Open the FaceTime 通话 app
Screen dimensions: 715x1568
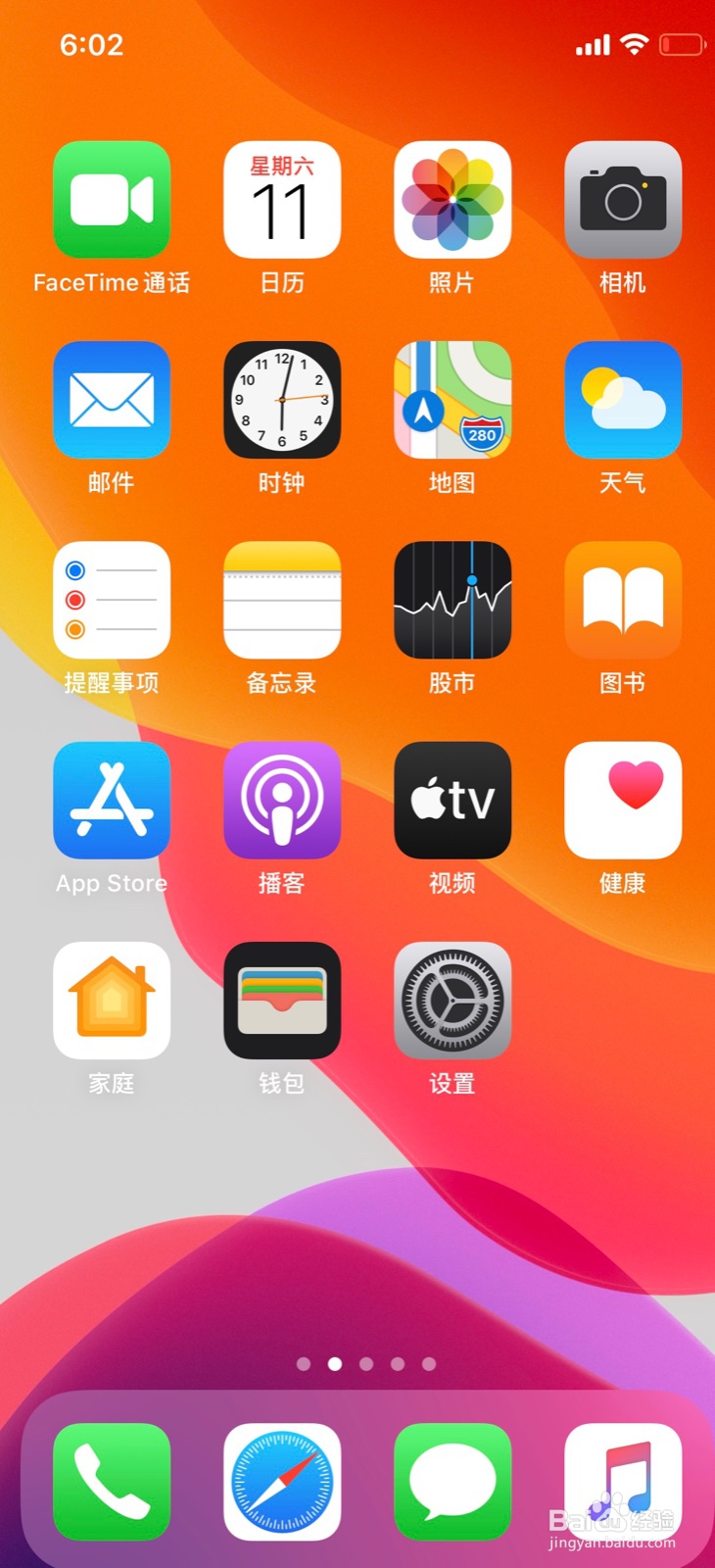pos(112,199)
